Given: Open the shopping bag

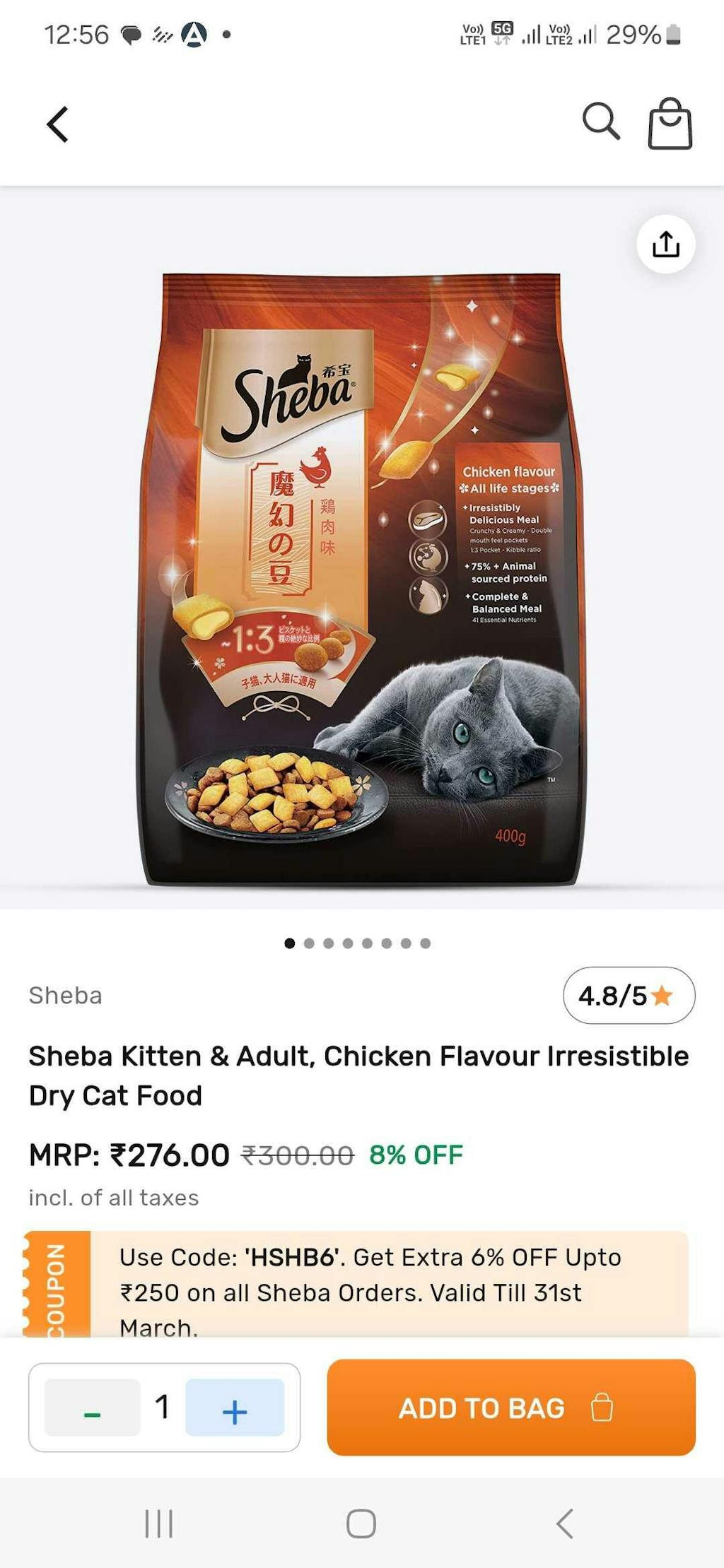Looking at the screenshot, I should click(x=670, y=124).
